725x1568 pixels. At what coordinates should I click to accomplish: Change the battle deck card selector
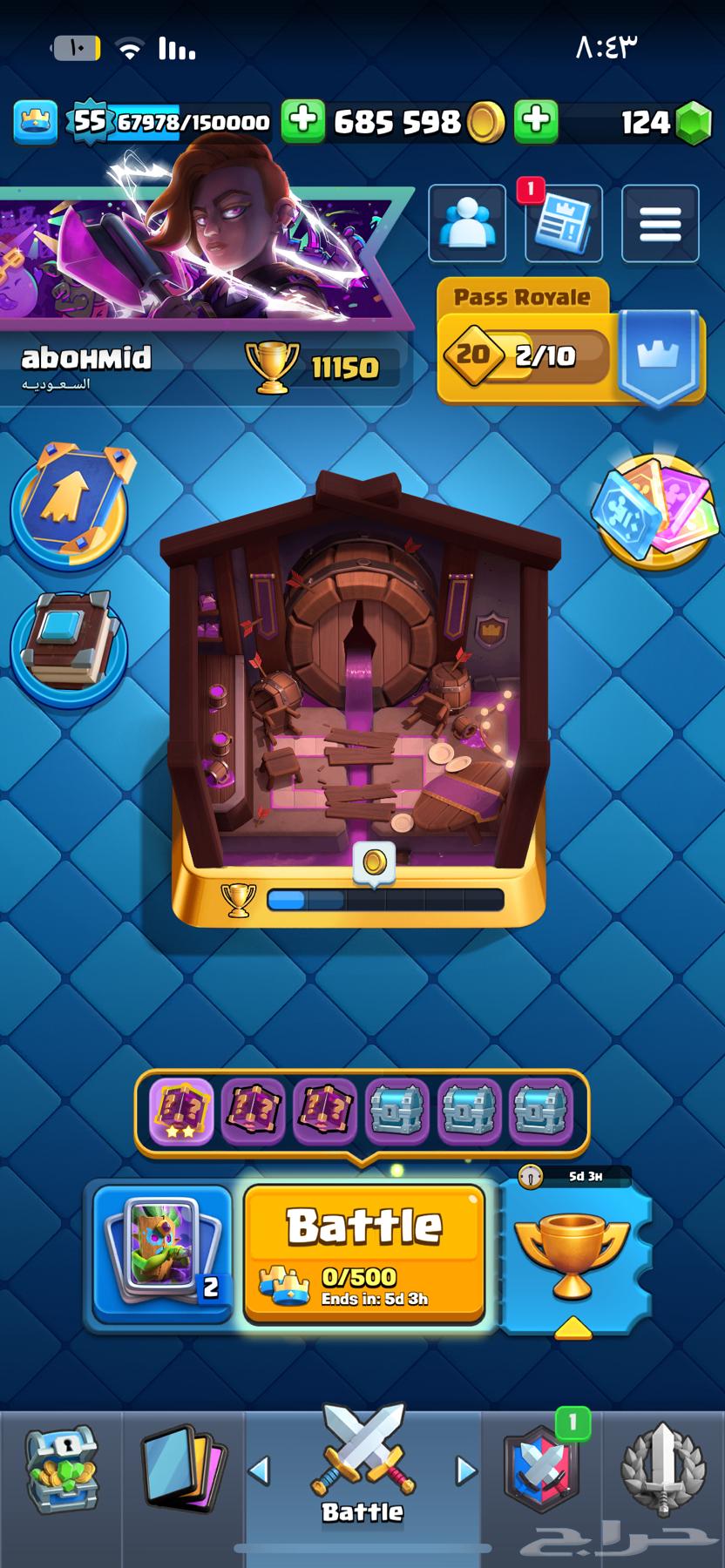click(162, 1254)
